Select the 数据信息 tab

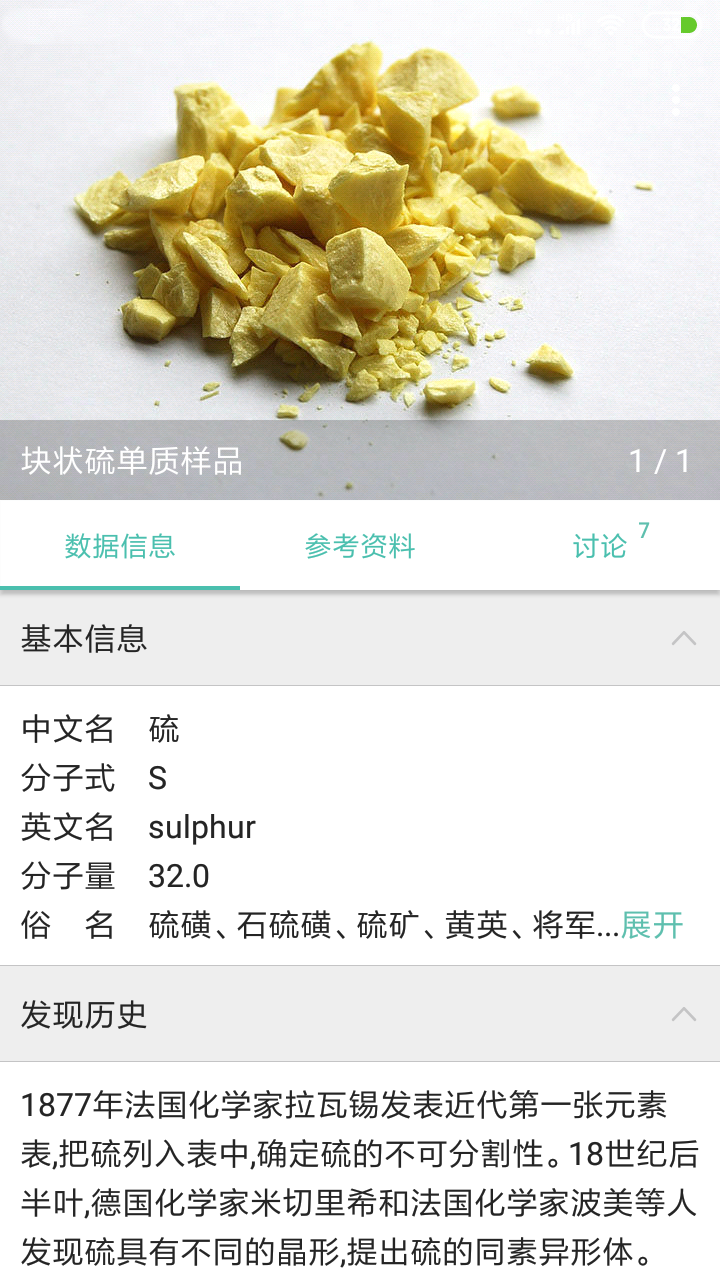pyautogui.click(x=119, y=546)
